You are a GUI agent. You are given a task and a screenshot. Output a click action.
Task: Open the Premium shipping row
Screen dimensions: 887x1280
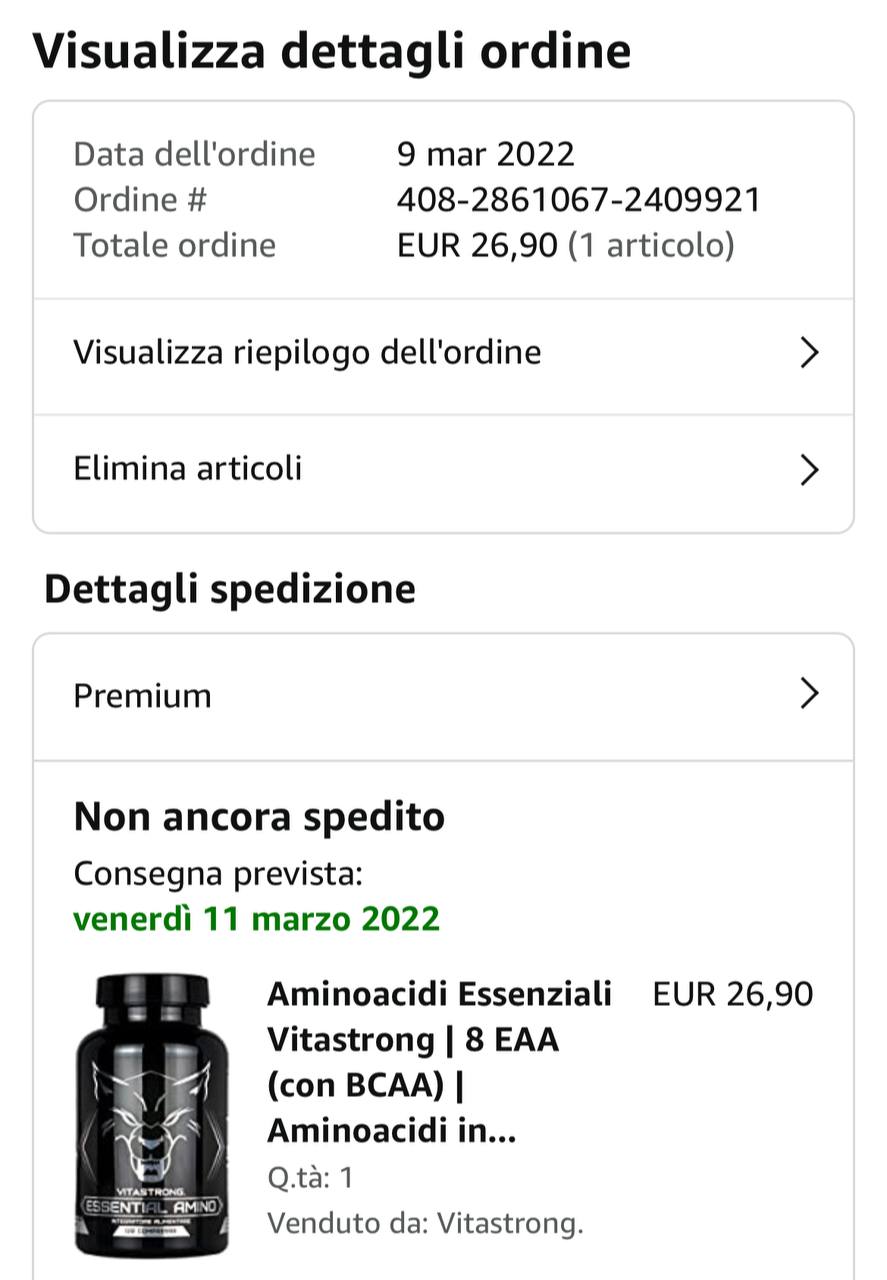tap(443, 696)
